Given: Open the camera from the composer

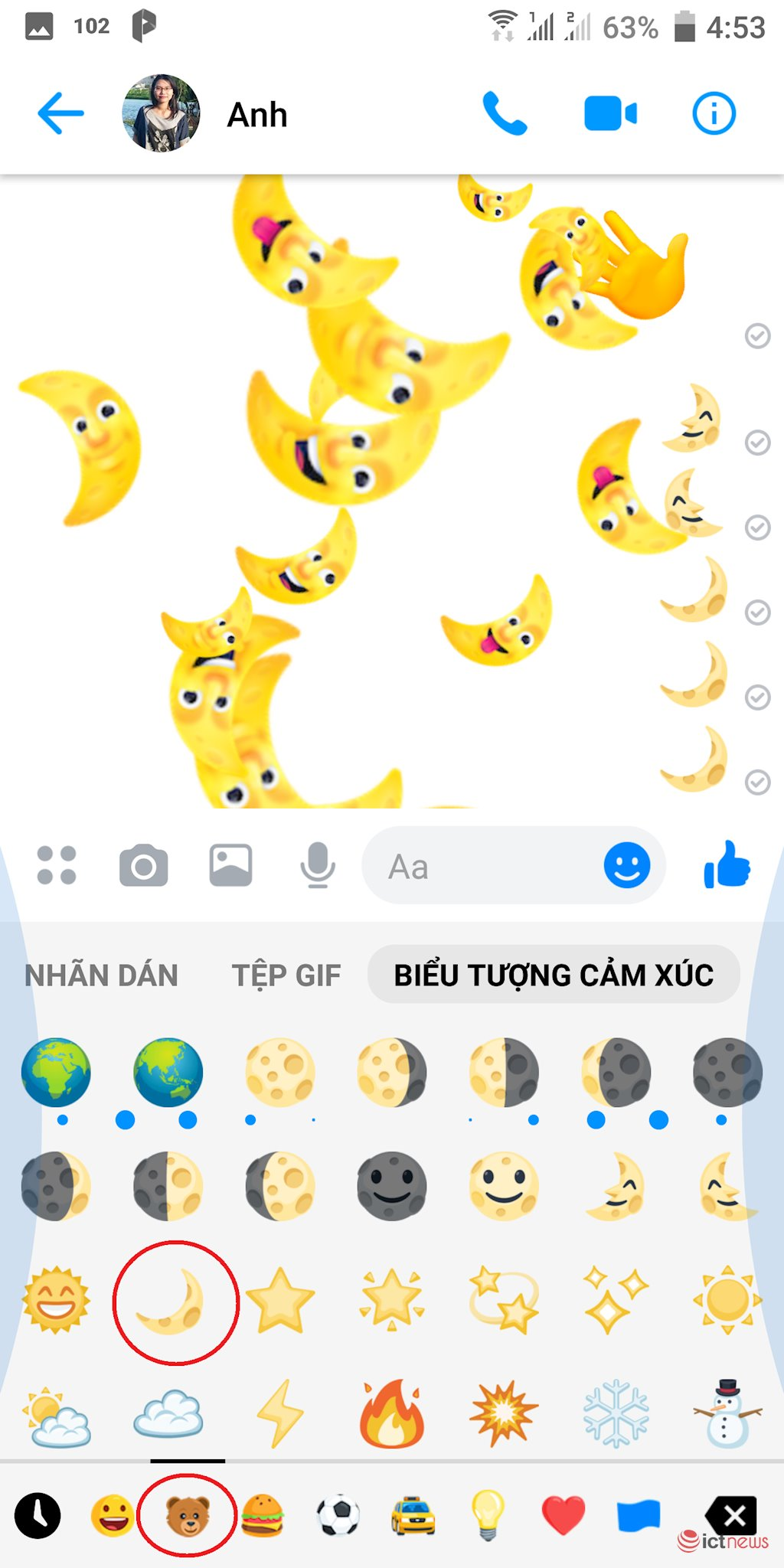Looking at the screenshot, I should click(143, 866).
